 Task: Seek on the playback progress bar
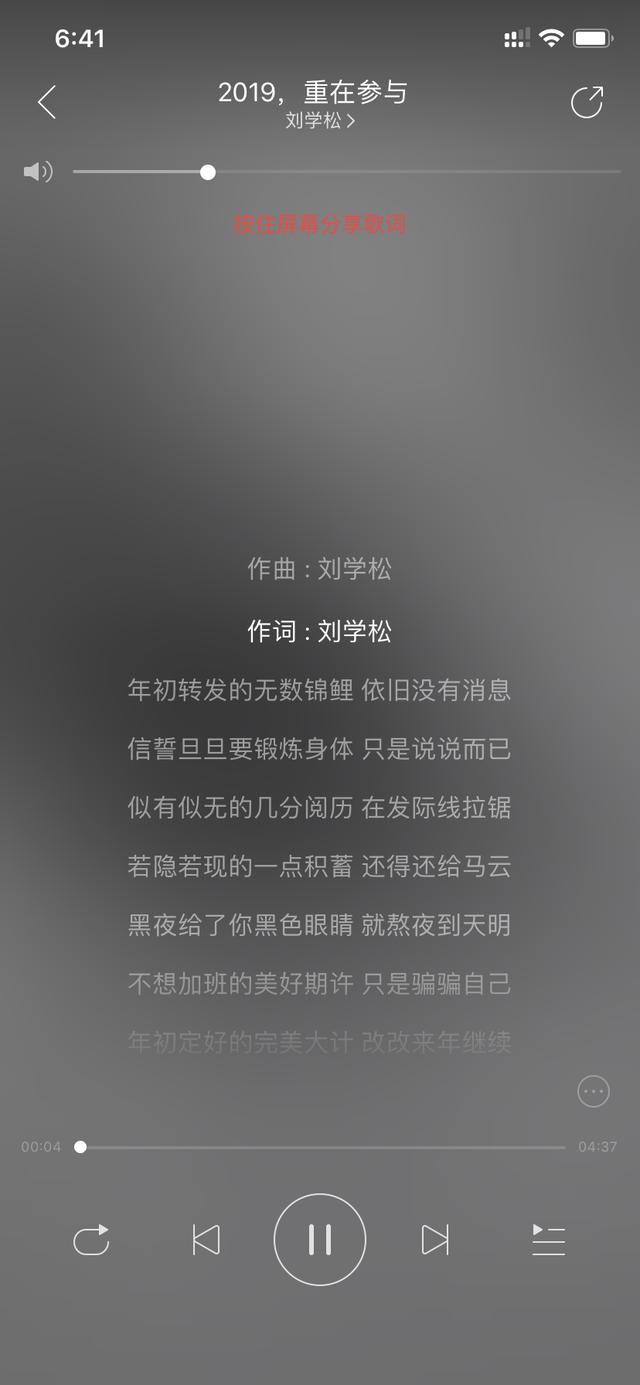pos(322,1147)
